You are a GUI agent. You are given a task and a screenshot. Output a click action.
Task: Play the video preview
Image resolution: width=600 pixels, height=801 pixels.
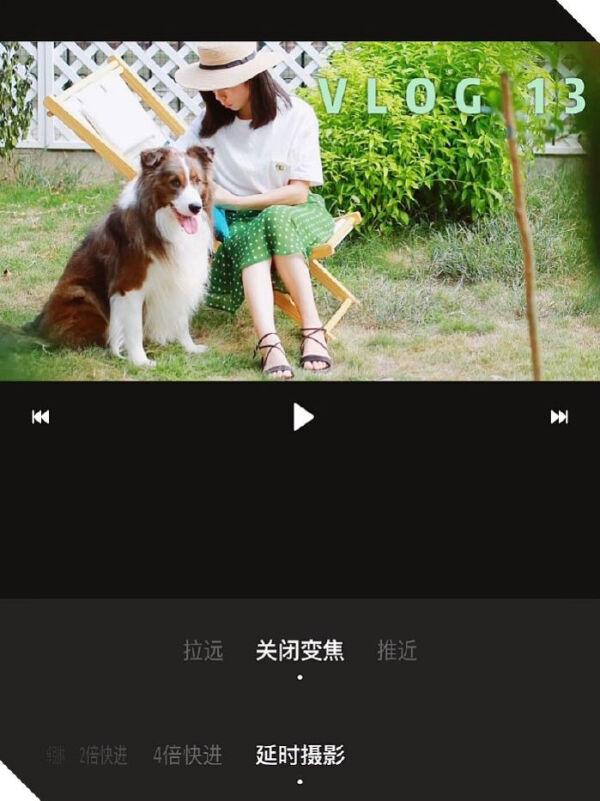click(x=303, y=417)
